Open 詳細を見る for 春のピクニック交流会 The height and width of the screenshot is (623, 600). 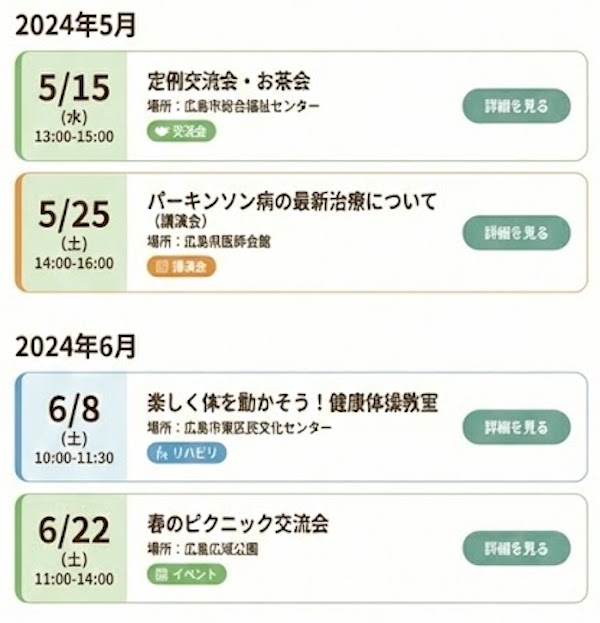pos(516,548)
